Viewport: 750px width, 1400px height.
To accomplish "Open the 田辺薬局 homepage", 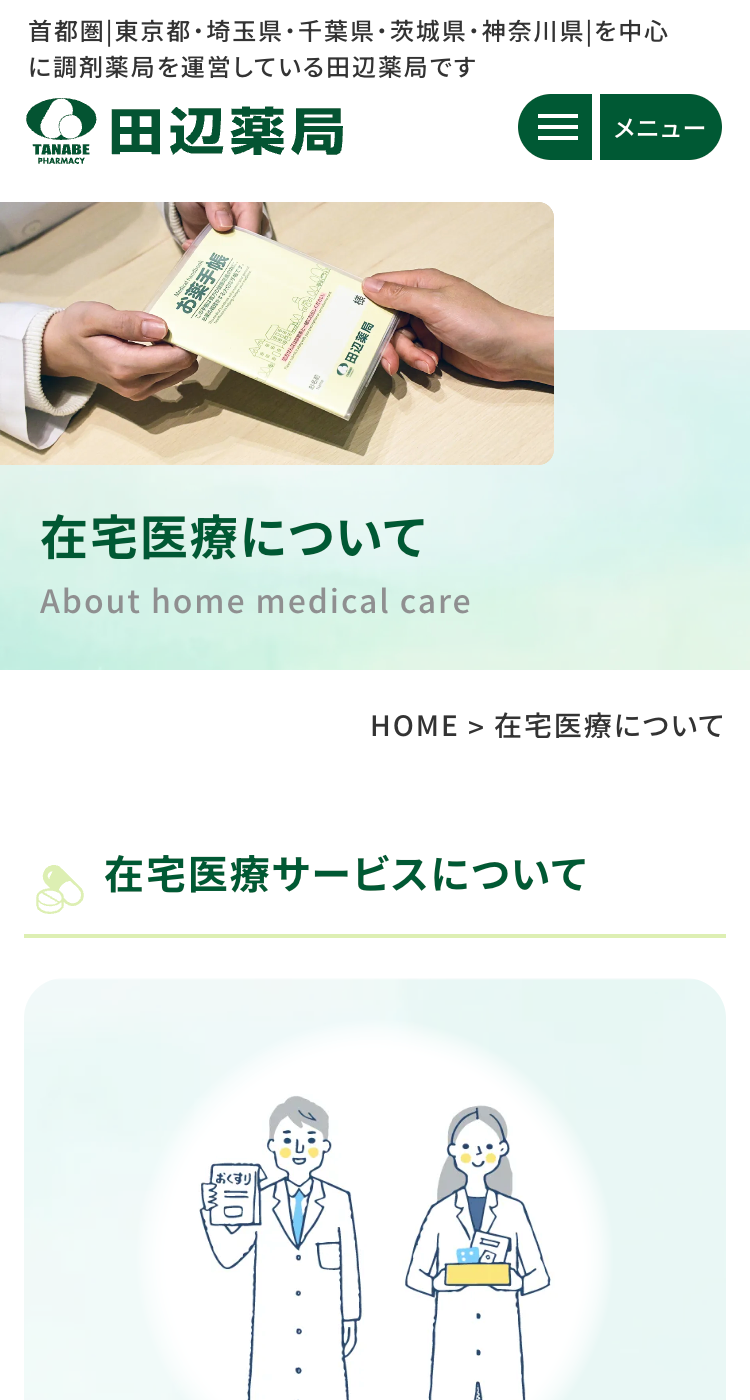I will coord(185,130).
